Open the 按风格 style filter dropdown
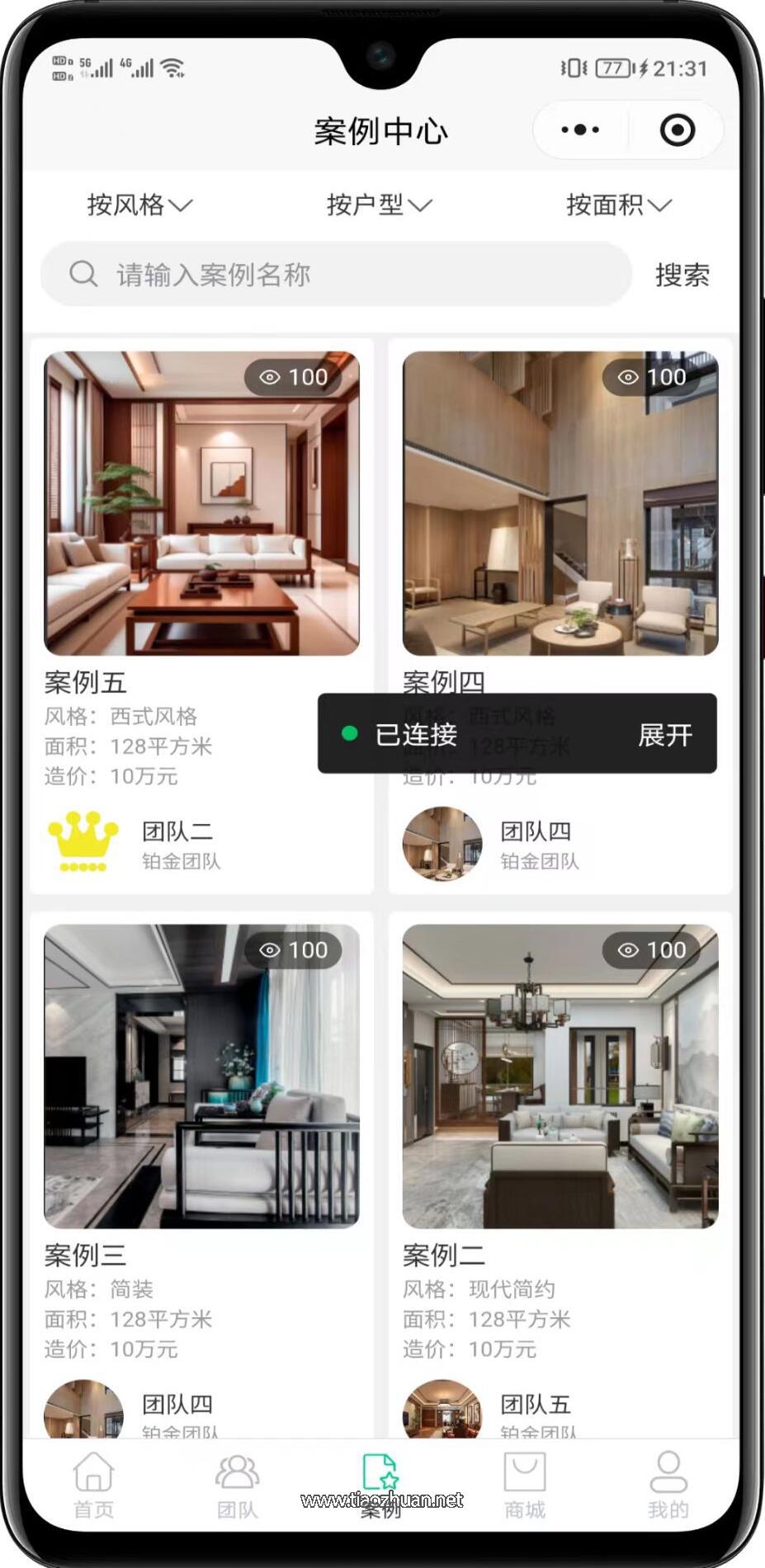The height and width of the screenshot is (1568, 765). click(x=138, y=205)
